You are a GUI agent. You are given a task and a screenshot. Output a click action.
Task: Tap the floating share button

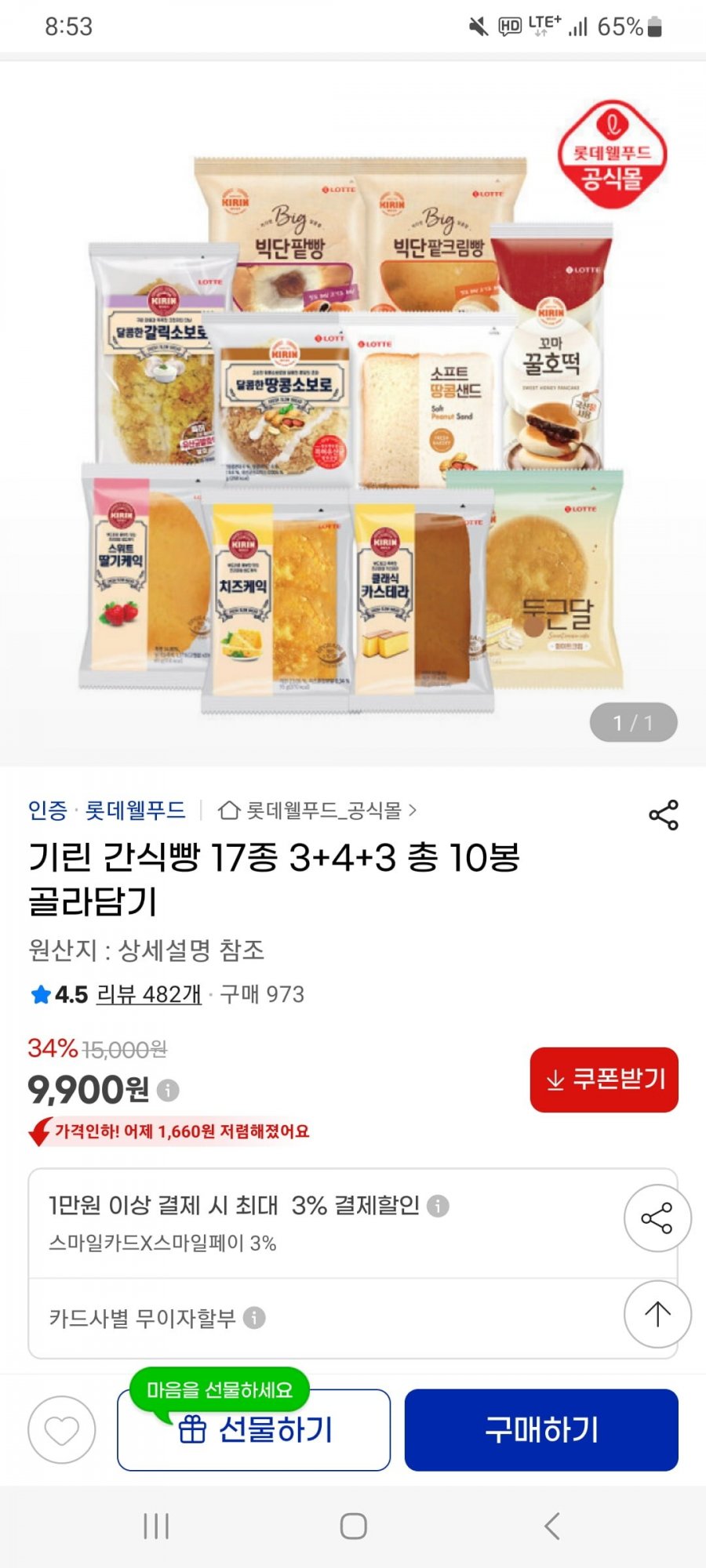coord(657,1218)
